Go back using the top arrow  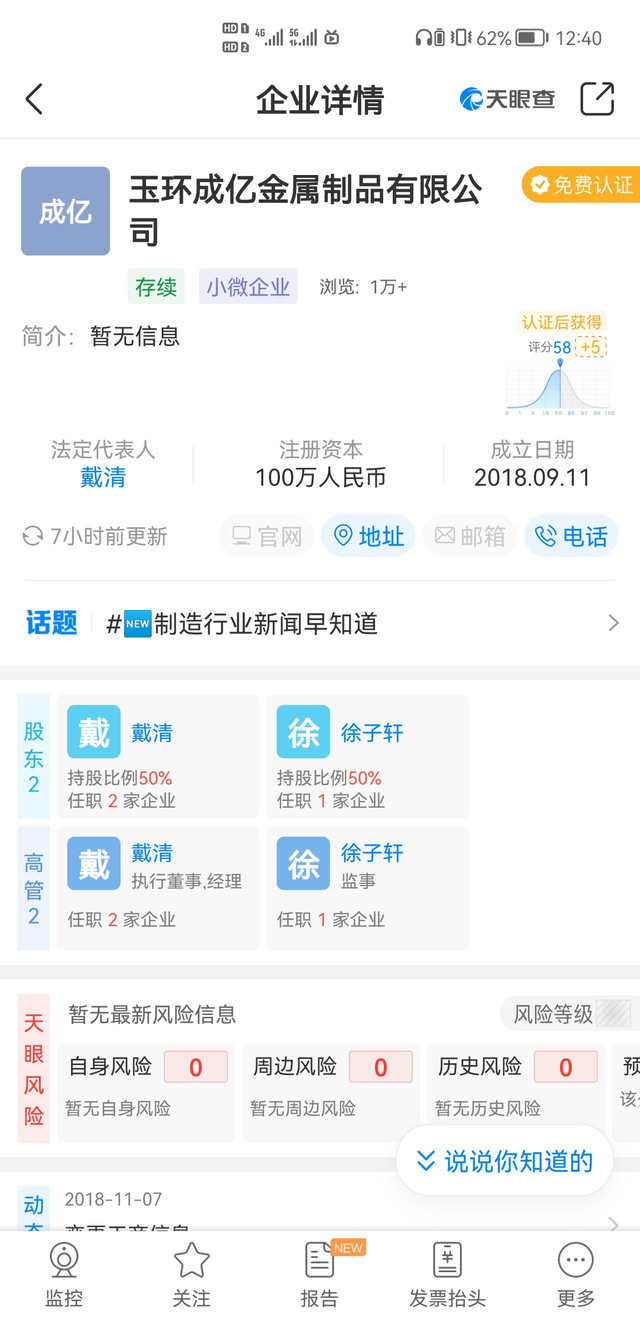(35, 99)
